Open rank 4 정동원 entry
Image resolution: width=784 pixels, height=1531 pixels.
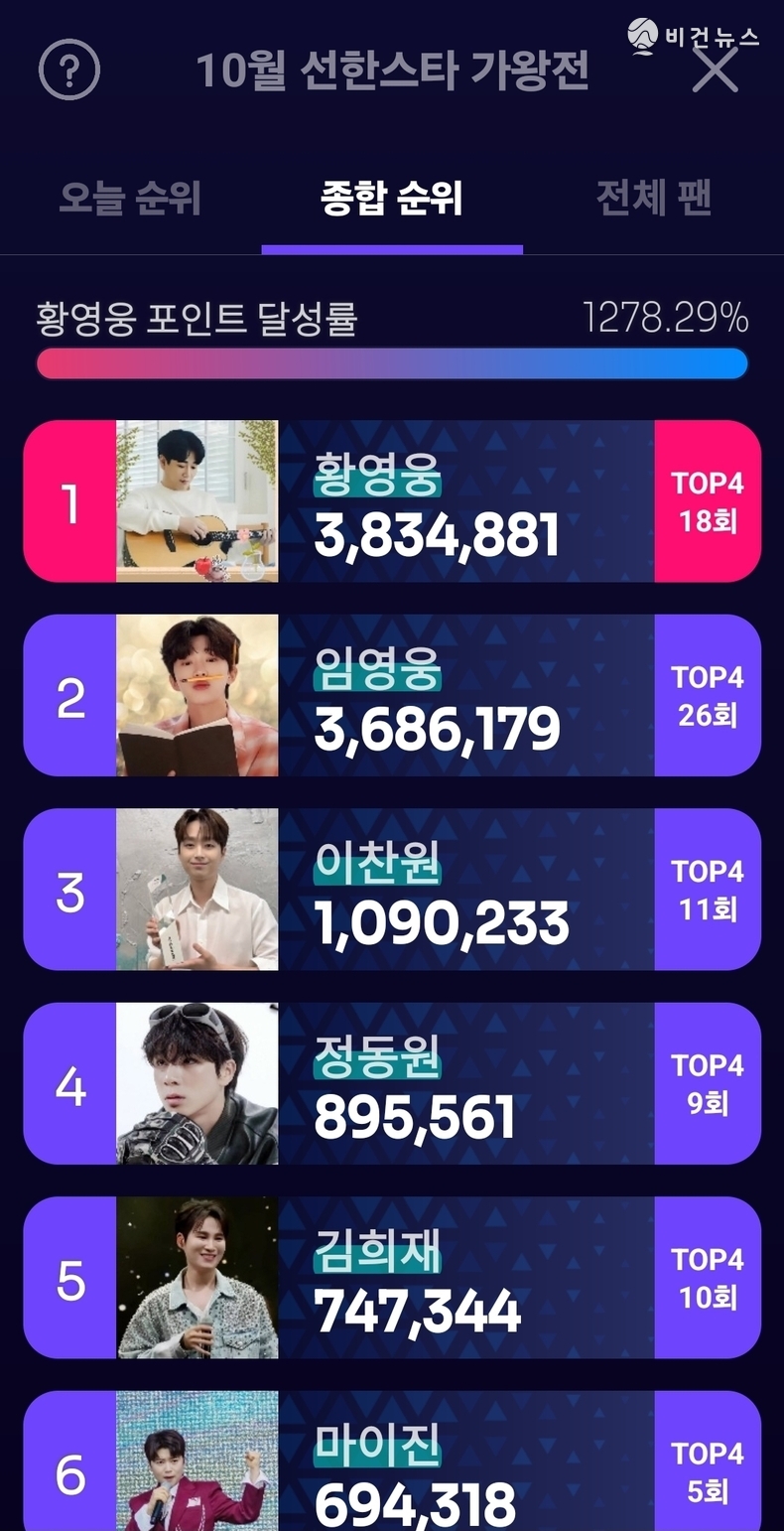(392, 1083)
